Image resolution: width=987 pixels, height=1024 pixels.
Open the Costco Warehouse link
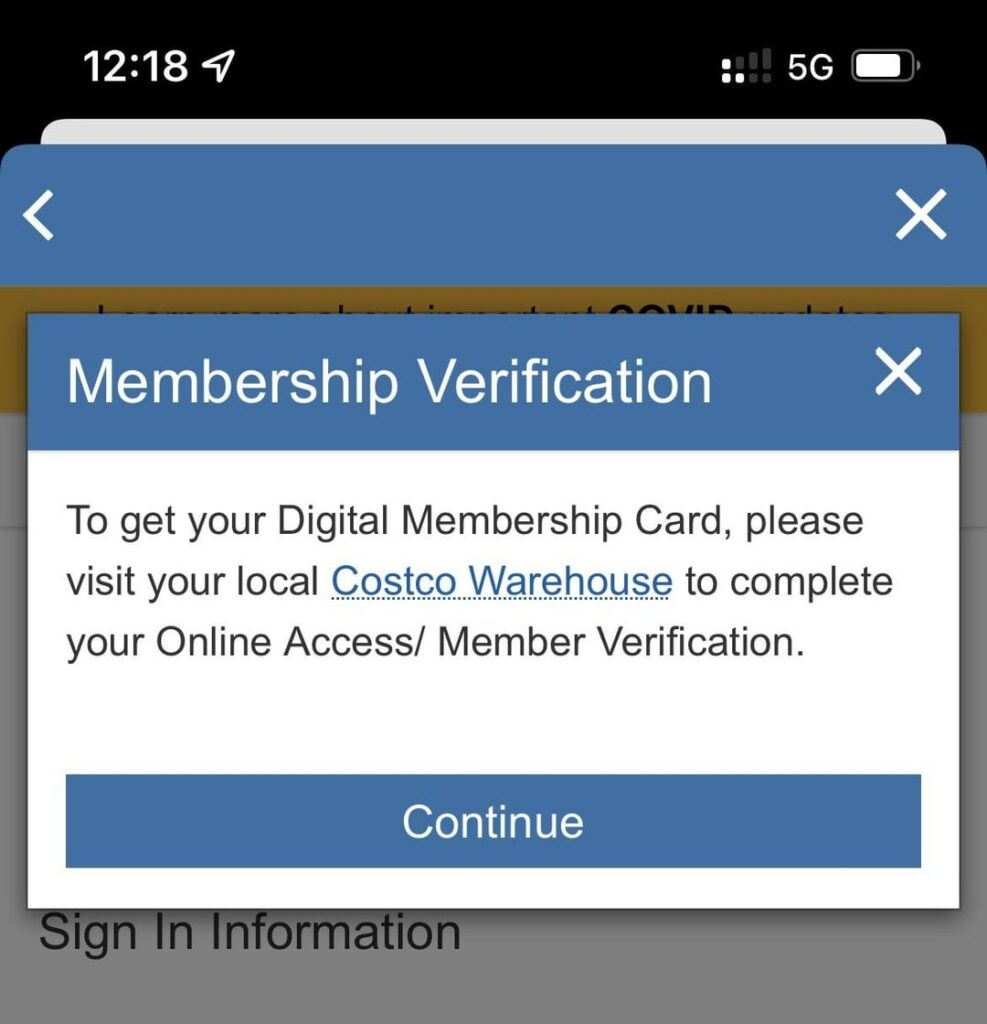pos(501,581)
